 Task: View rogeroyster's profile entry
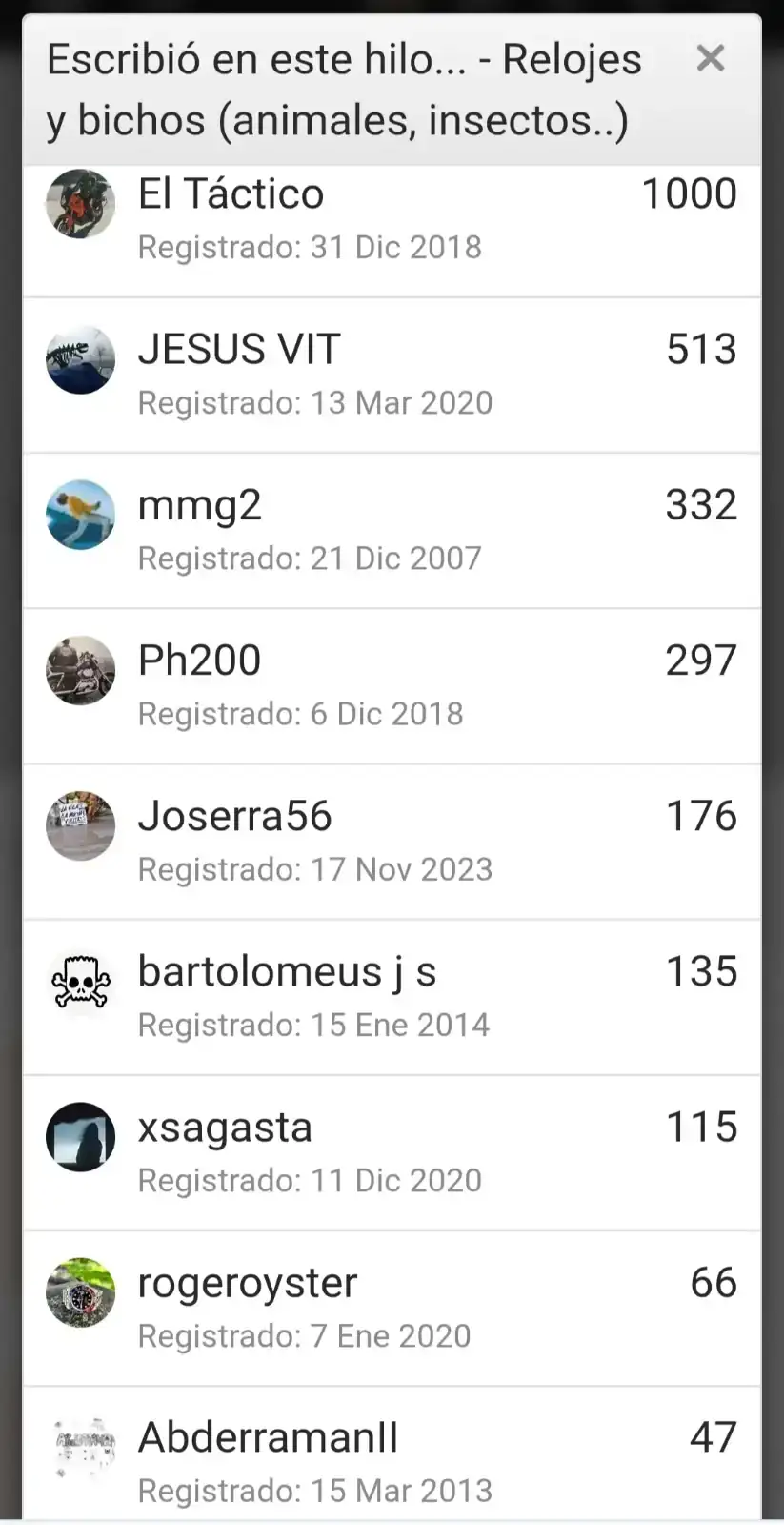pos(247,1283)
